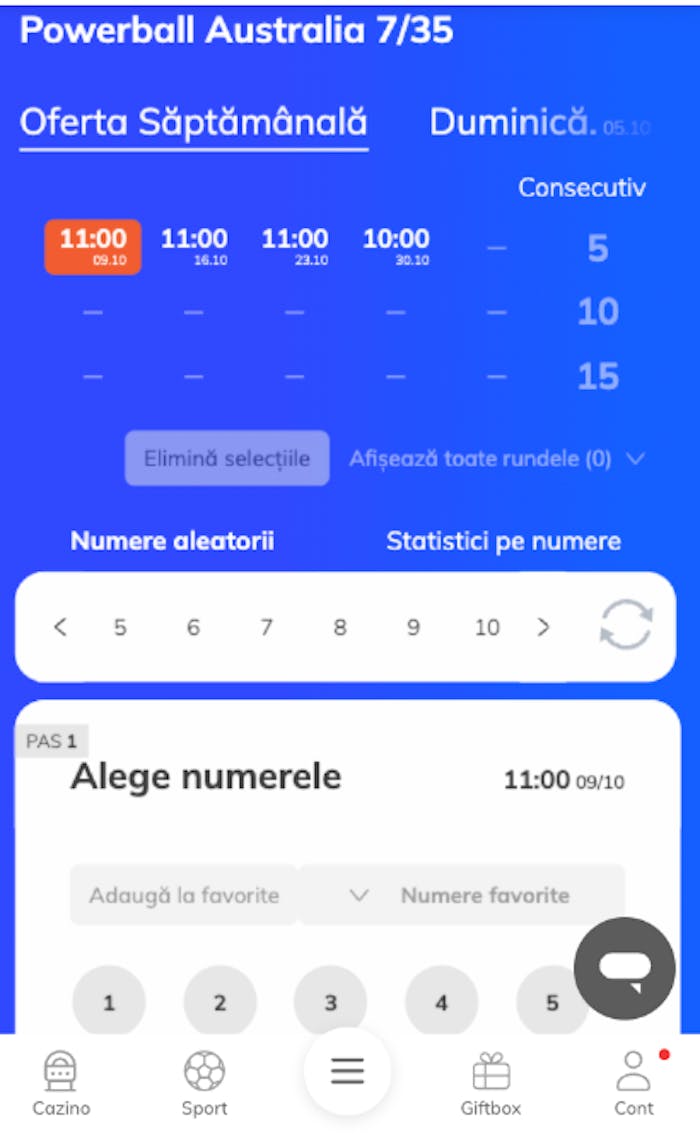Viewport: 700px width, 1137px height.
Task: Select the 11:00 draw on 23.10
Action: (295, 245)
